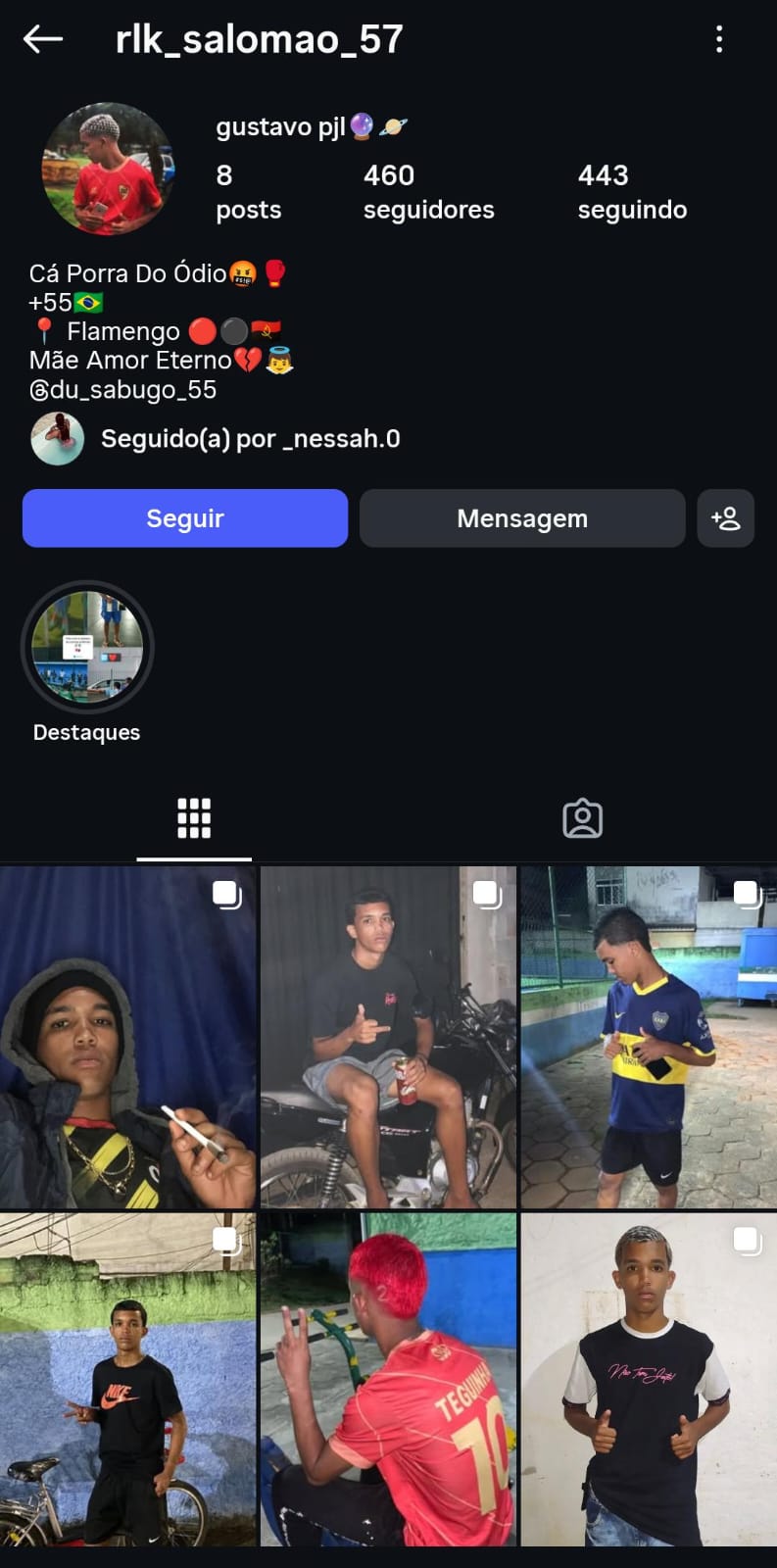Image resolution: width=777 pixels, height=1568 pixels.
Task: Switch to the tagged photos tab
Action: (x=582, y=817)
